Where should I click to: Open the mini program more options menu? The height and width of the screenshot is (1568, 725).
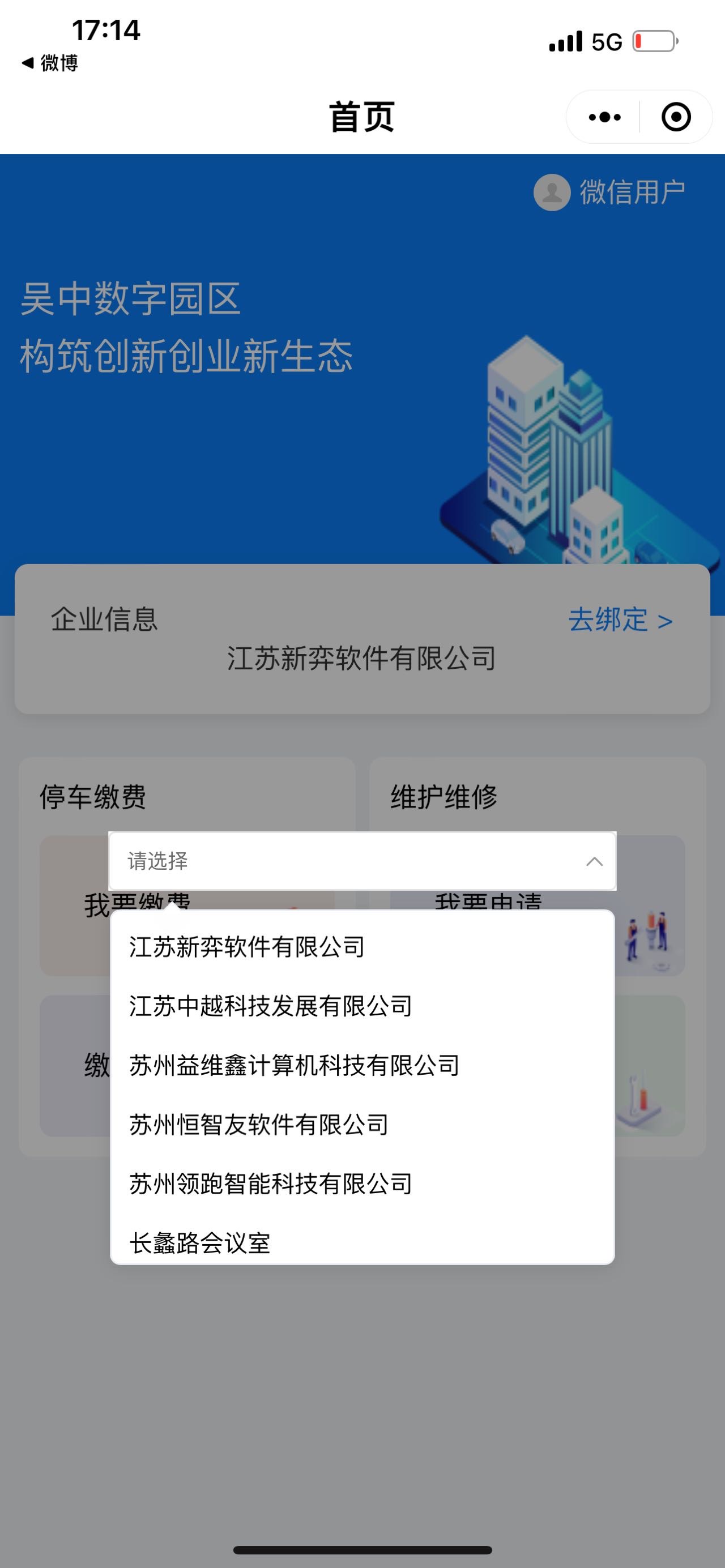[604, 117]
